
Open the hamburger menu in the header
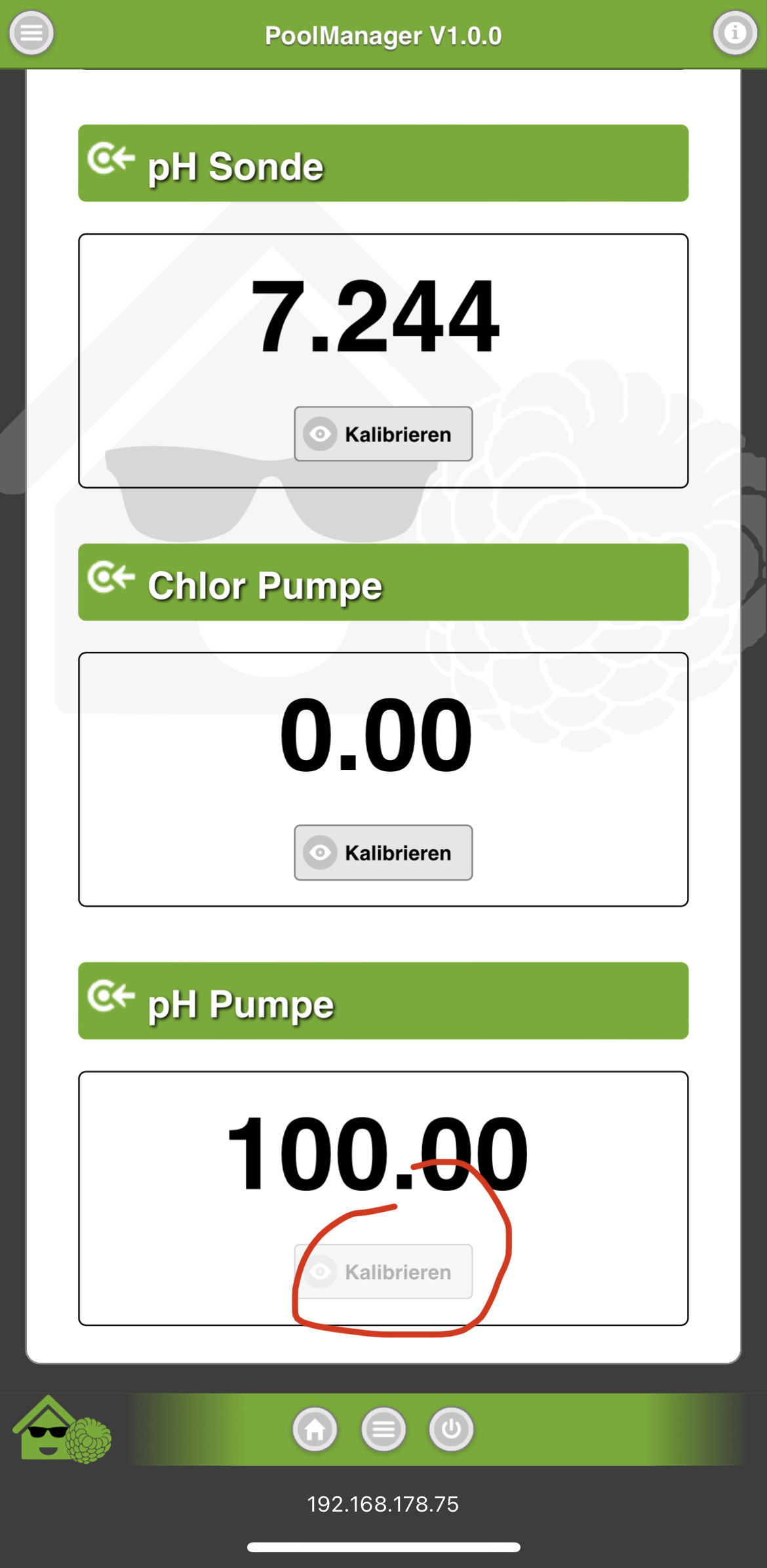click(31, 33)
